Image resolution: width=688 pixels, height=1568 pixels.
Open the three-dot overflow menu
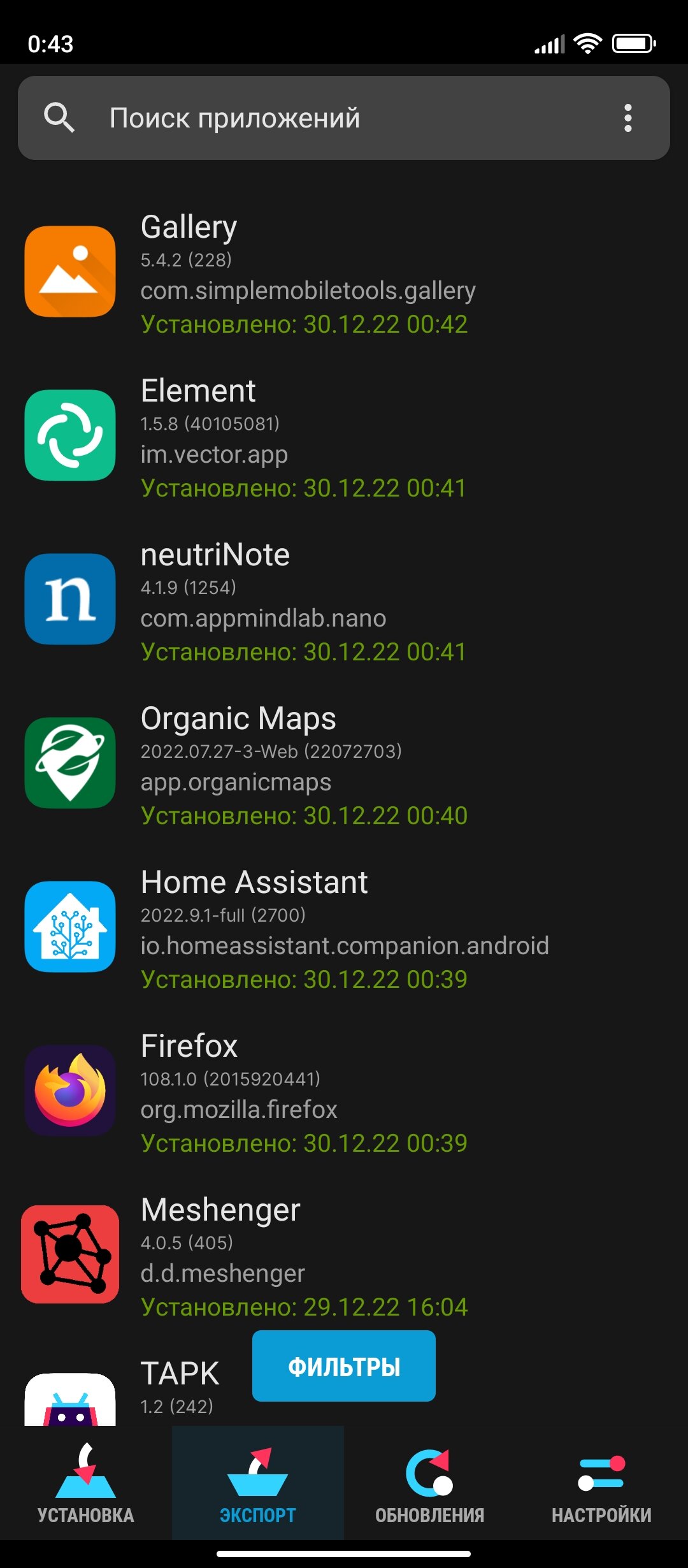pos(628,118)
